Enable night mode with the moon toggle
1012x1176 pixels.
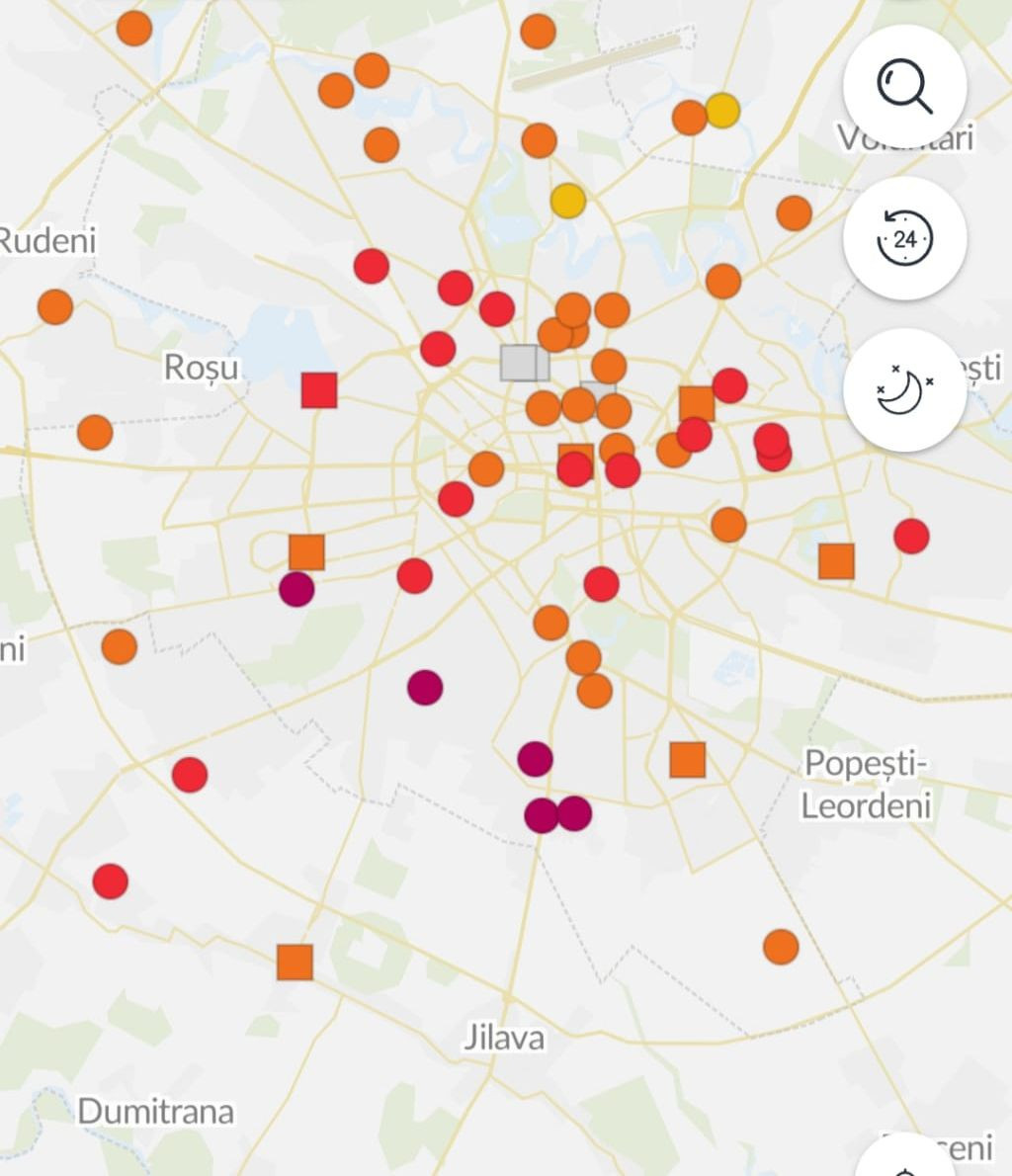(x=904, y=385)
